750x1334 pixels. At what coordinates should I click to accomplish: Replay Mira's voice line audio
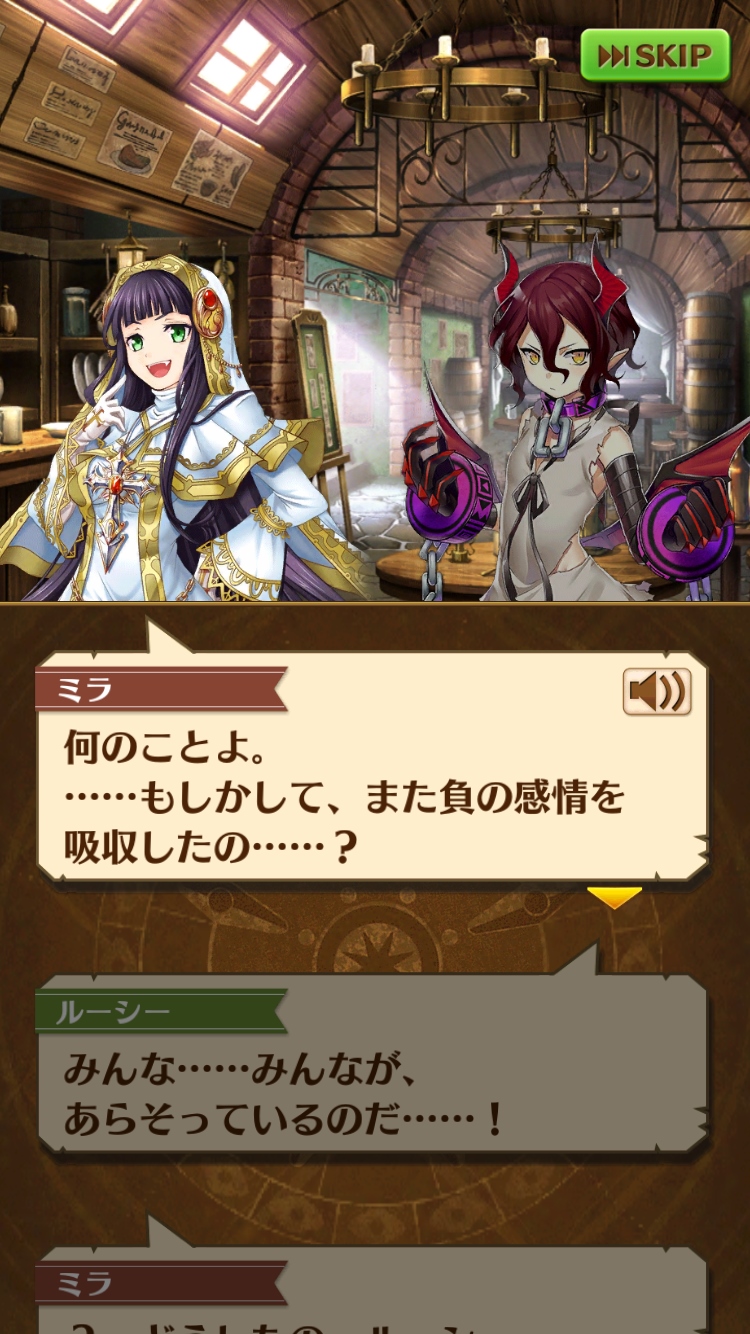click(657, 691)
